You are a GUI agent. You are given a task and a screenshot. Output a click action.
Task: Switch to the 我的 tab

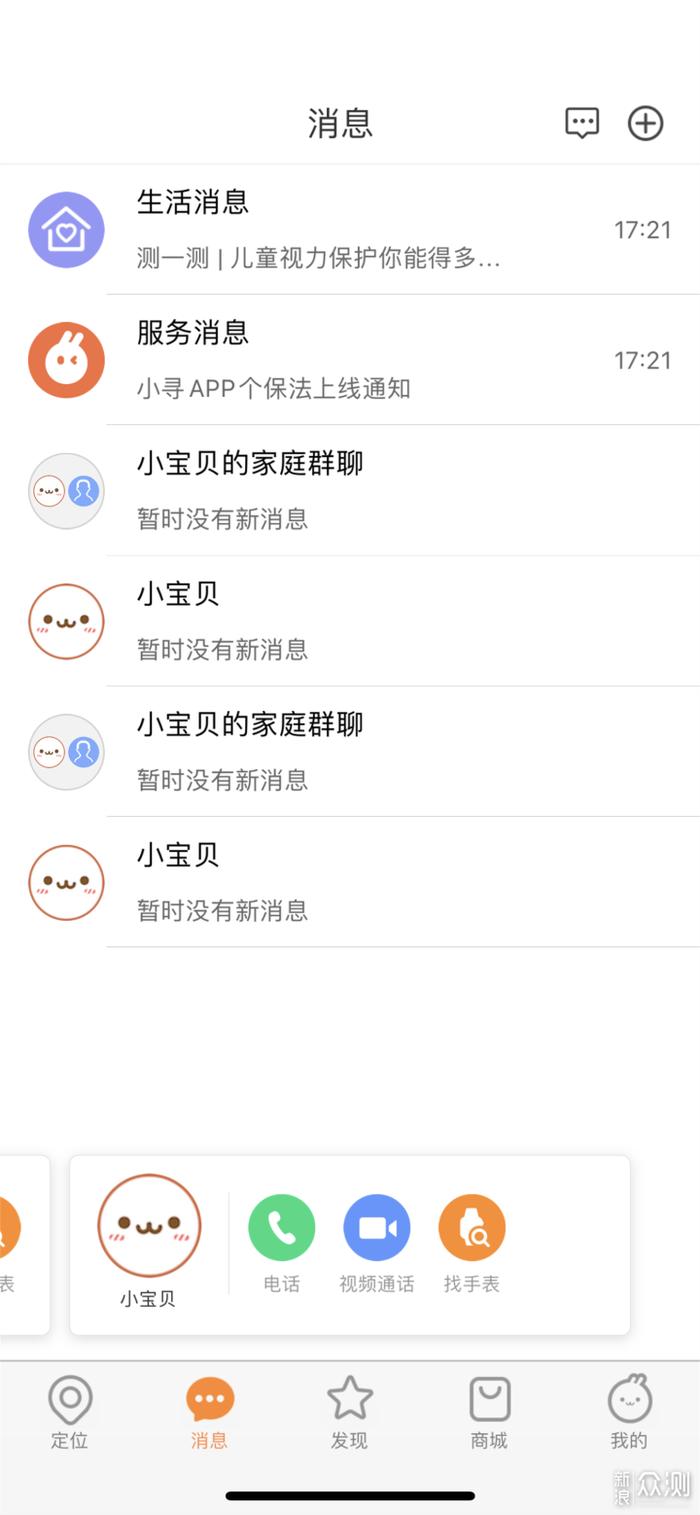(x=630, y=1412)
